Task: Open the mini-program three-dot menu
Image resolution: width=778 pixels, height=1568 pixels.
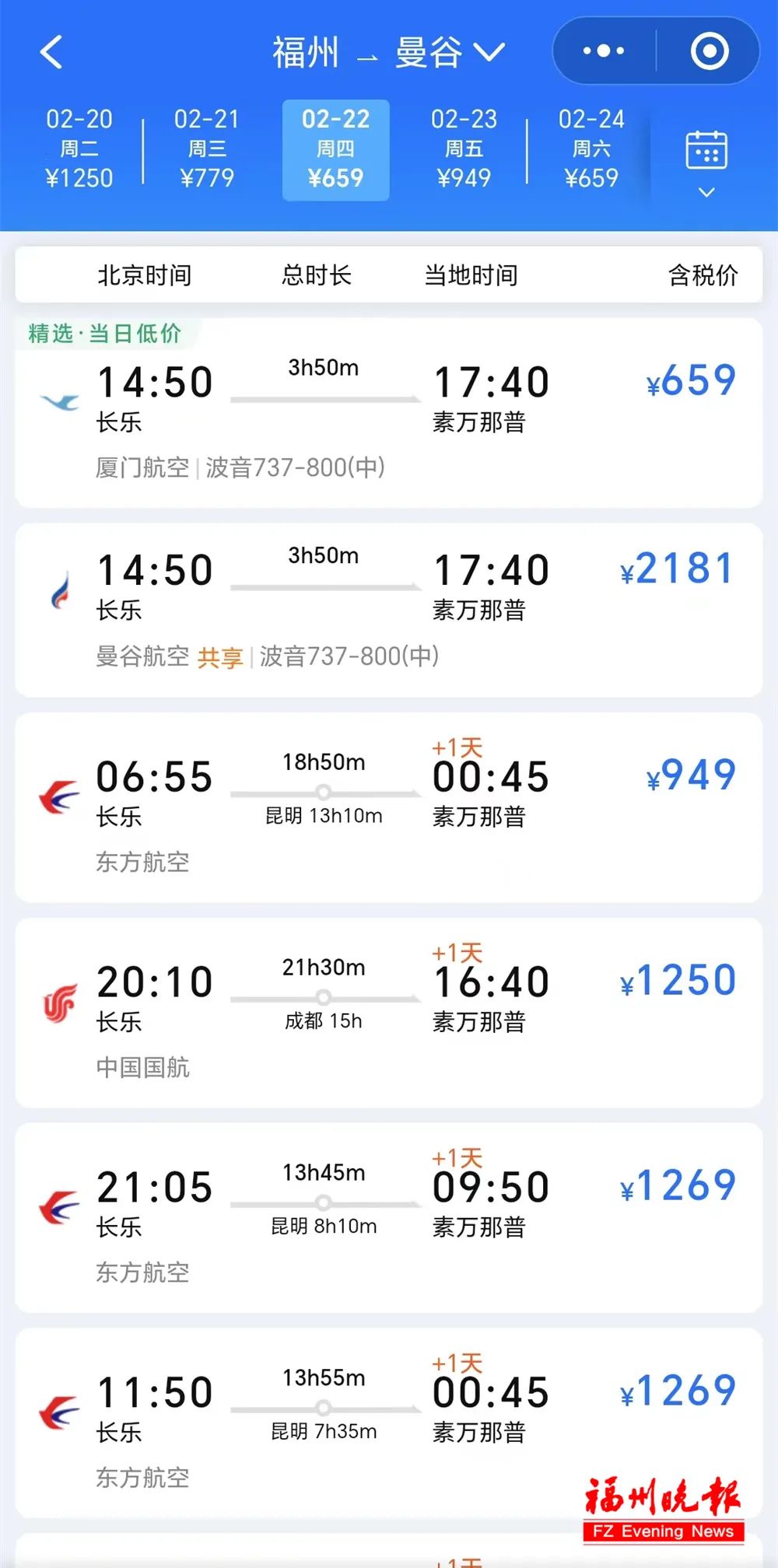Action: point(604,51)
